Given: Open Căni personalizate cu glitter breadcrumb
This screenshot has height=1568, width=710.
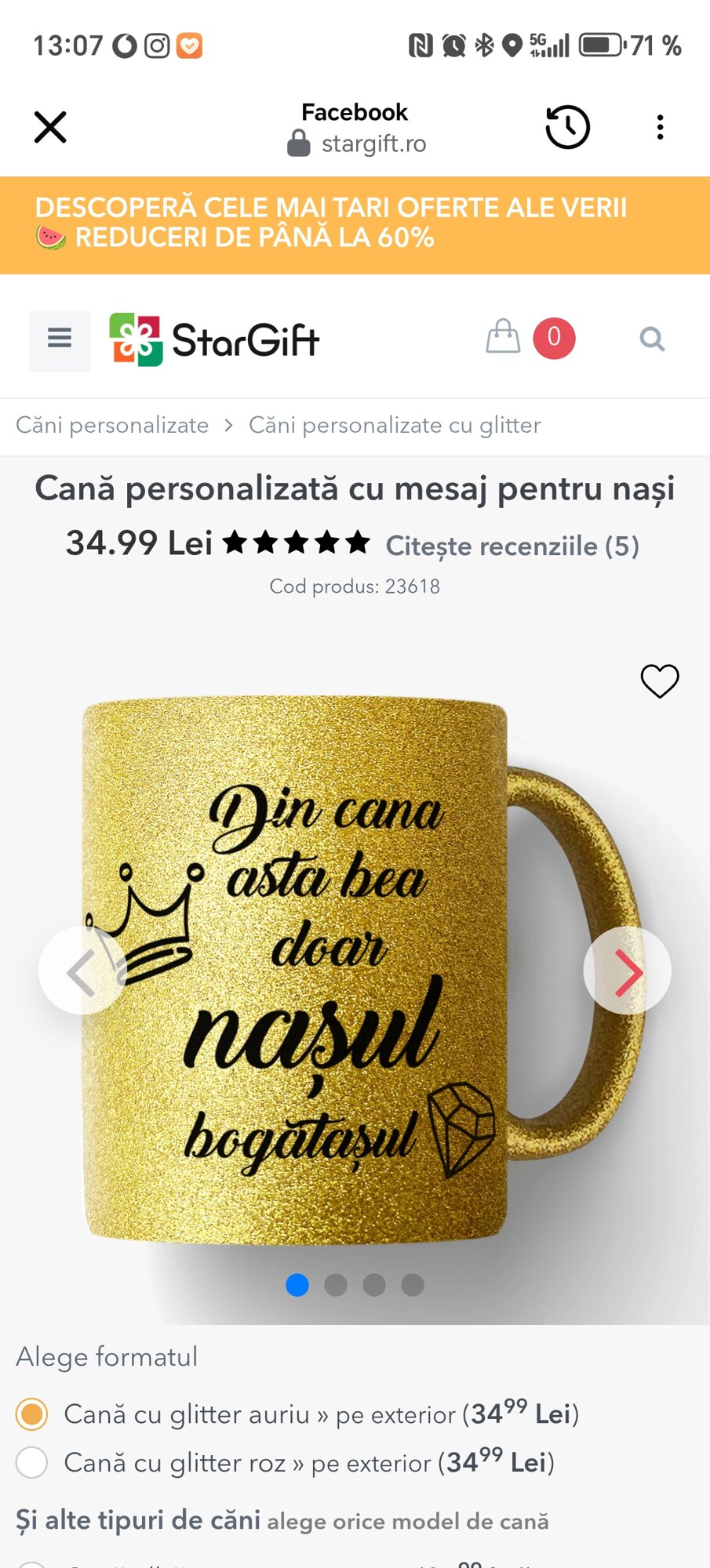Looking at the screenshot, I should (x=395, y=426).
